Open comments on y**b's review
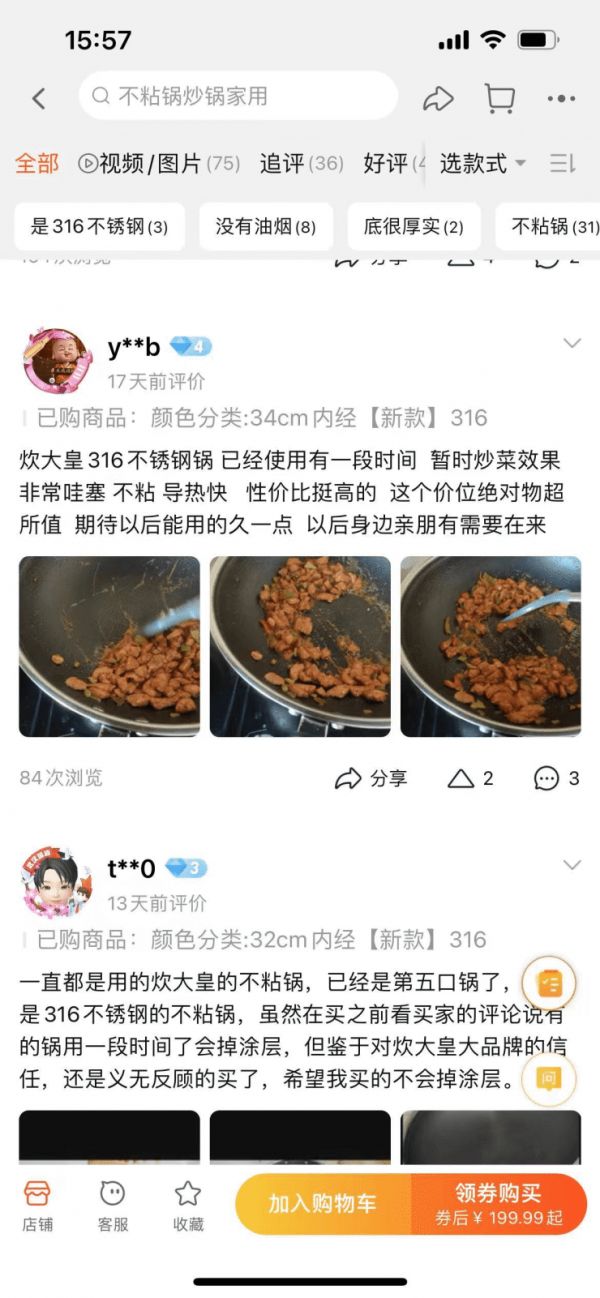Screen dimensions: 600x1298 [x=556, y=778]
